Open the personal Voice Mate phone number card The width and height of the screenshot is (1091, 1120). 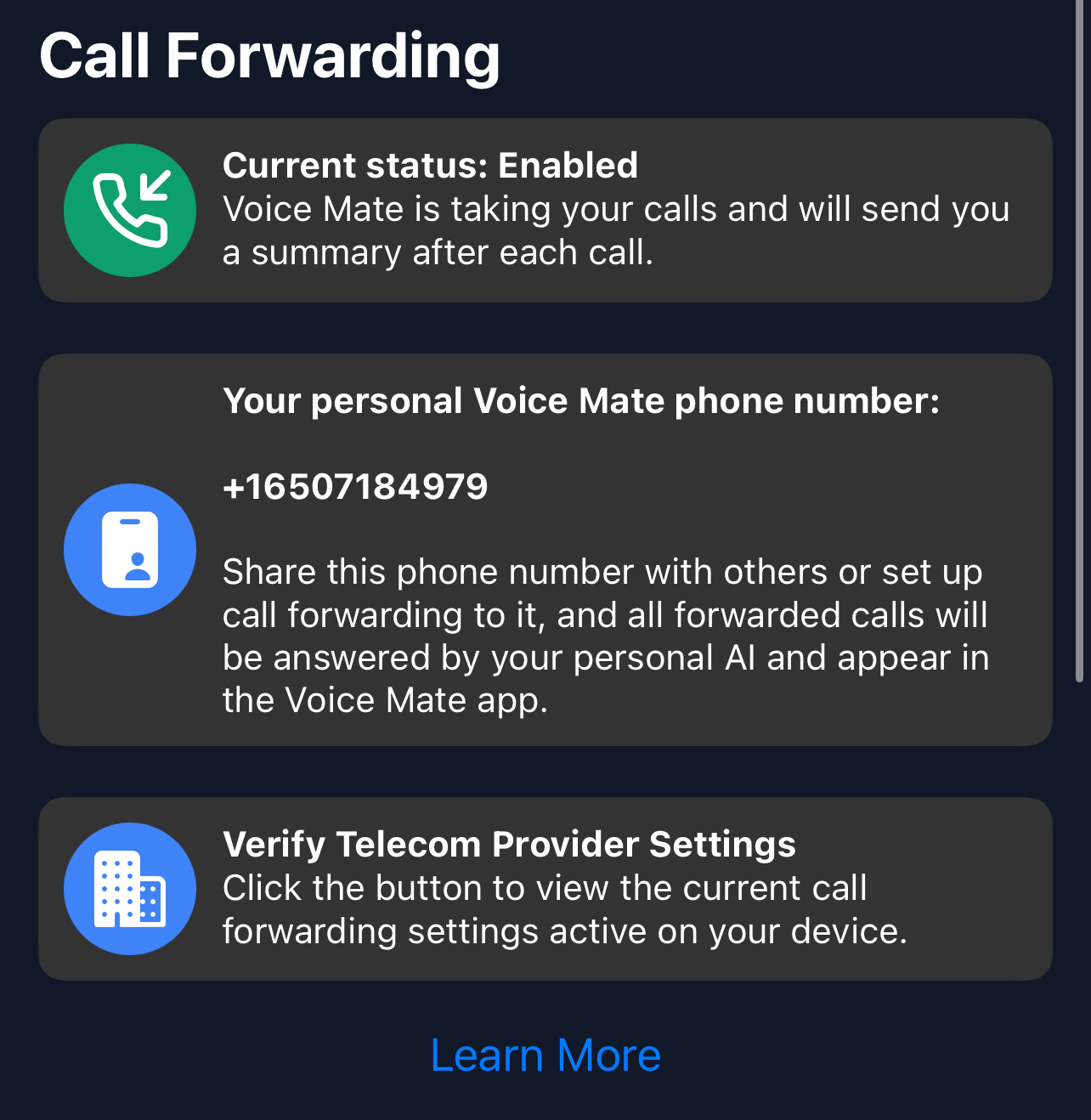pos(545,550)
